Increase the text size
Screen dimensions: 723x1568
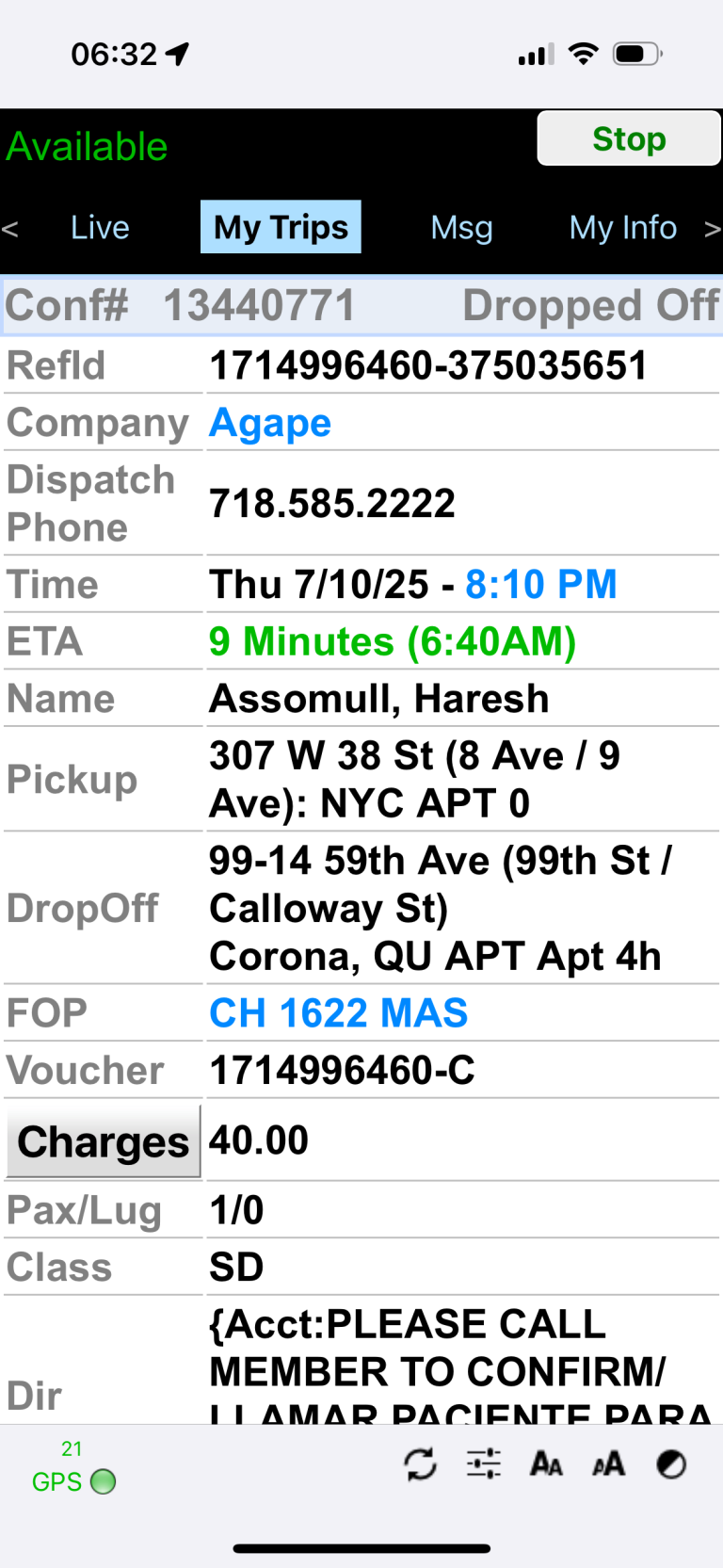click(608, 1464)
